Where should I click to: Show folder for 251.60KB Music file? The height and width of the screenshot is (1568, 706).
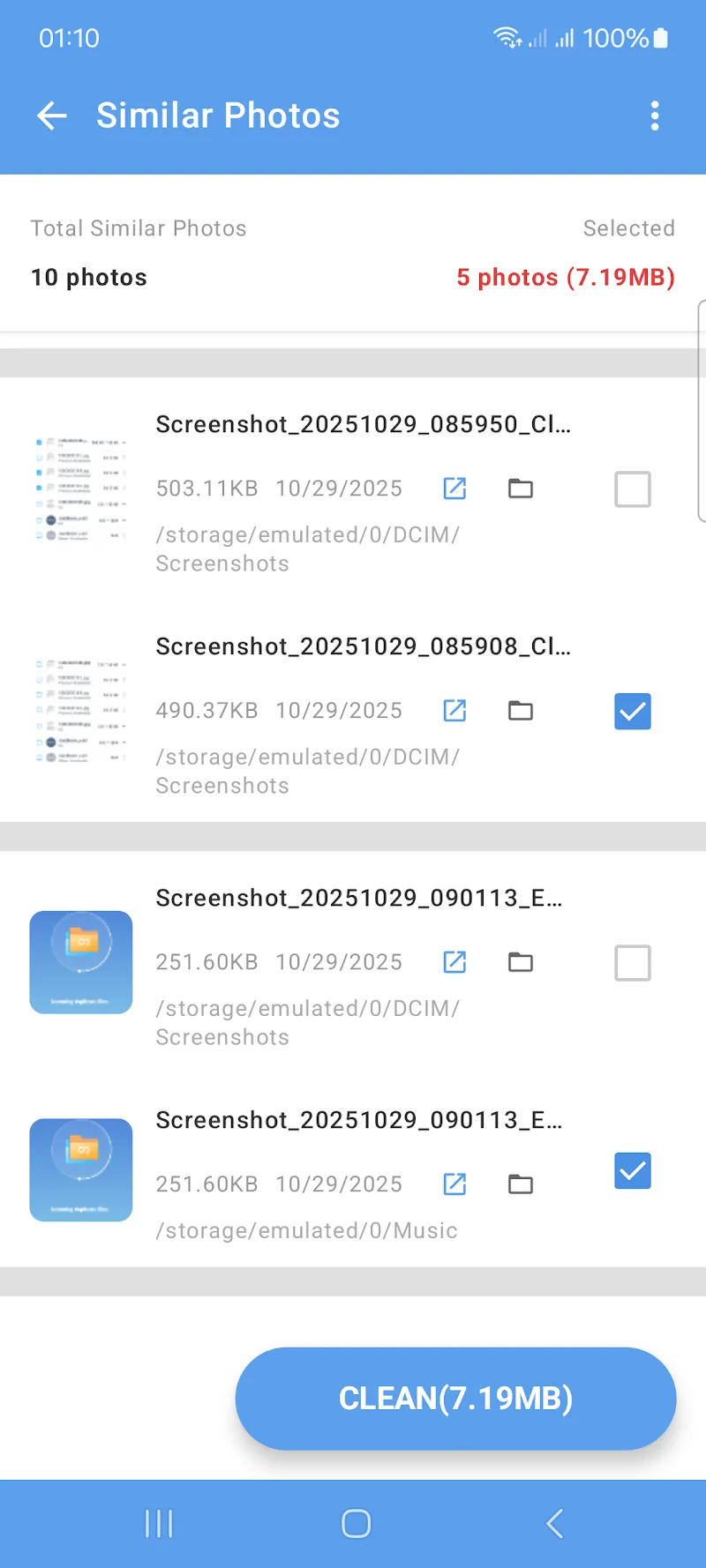(x=521, y=1184)
